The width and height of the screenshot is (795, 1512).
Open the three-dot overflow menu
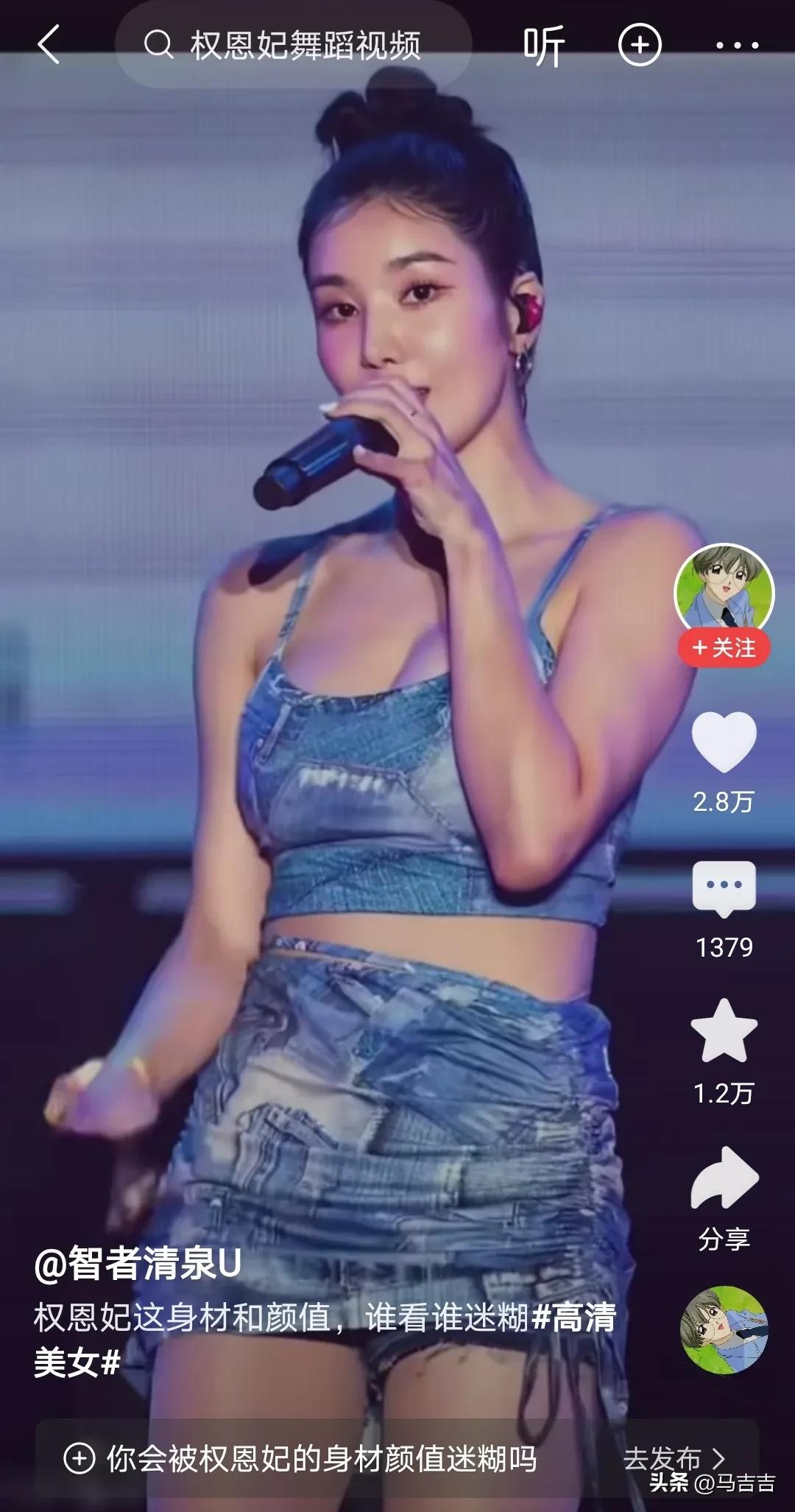737,46
